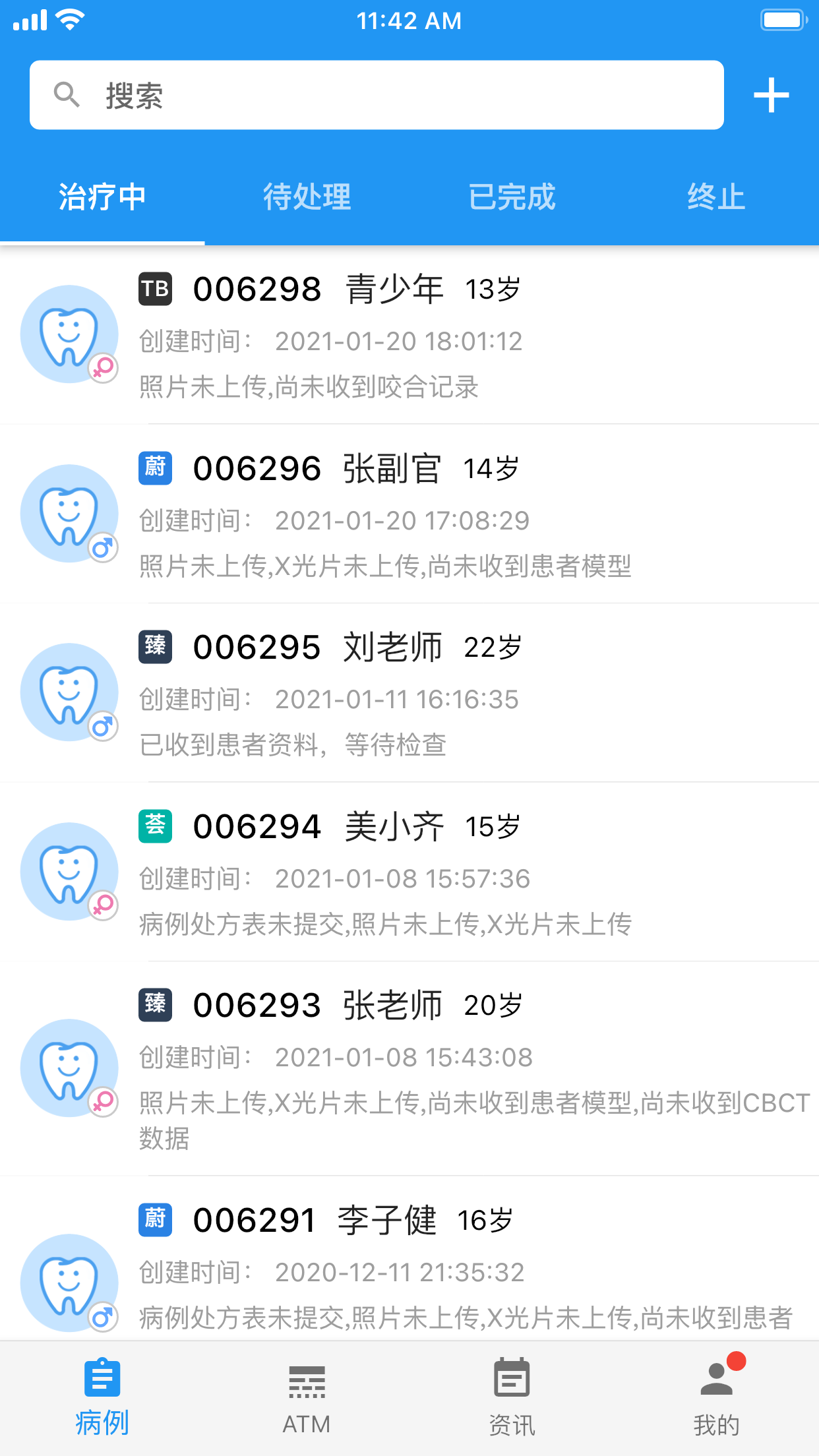The width and height of the screenshot is (819, 1456).
Task: Tap the TB badge on case 006298
Action: [x=154, y=288]
